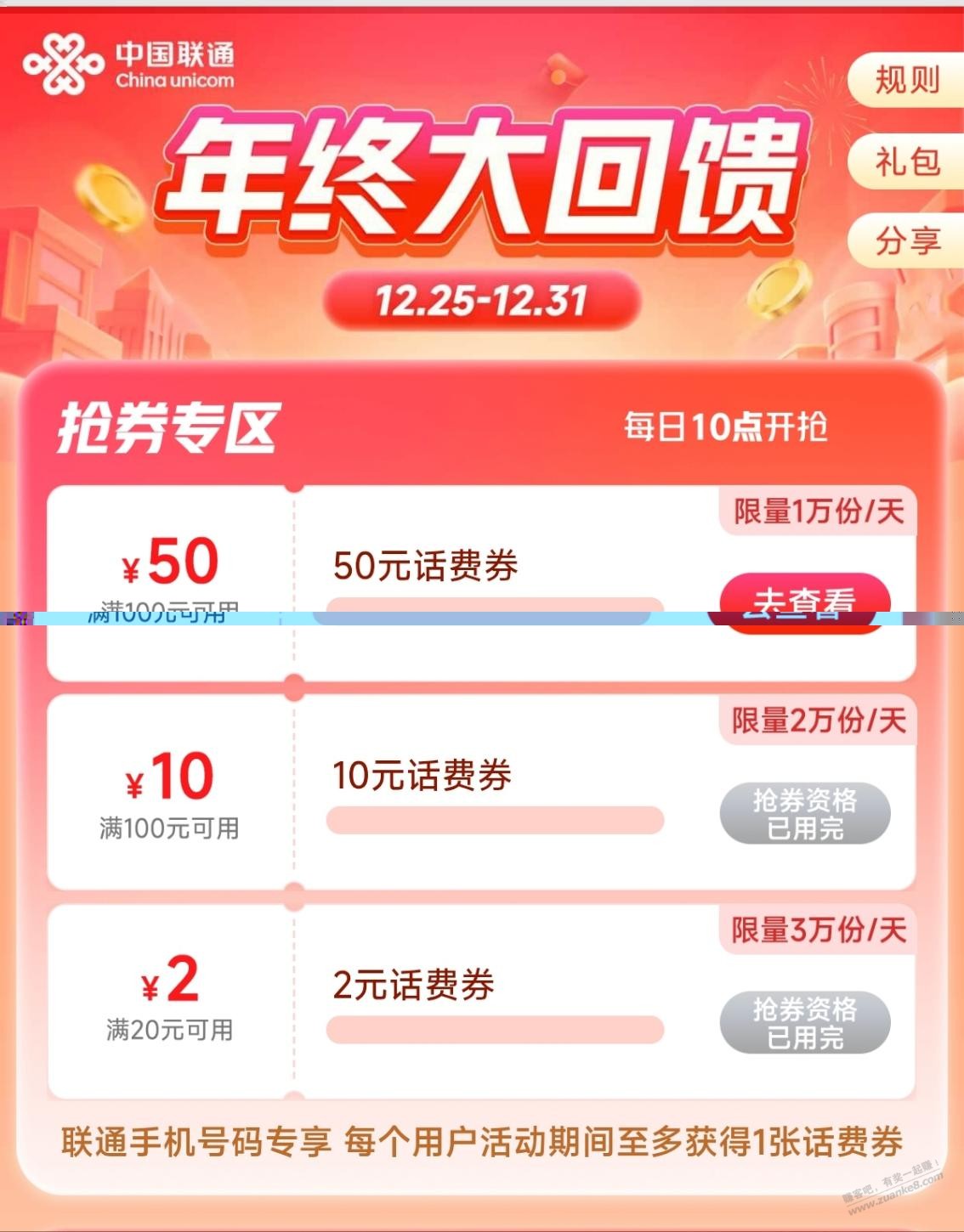This screenshot has width=964, height=1232.
Task: Open the 礼包 (gift pack) side button
Action: point(906,164)
